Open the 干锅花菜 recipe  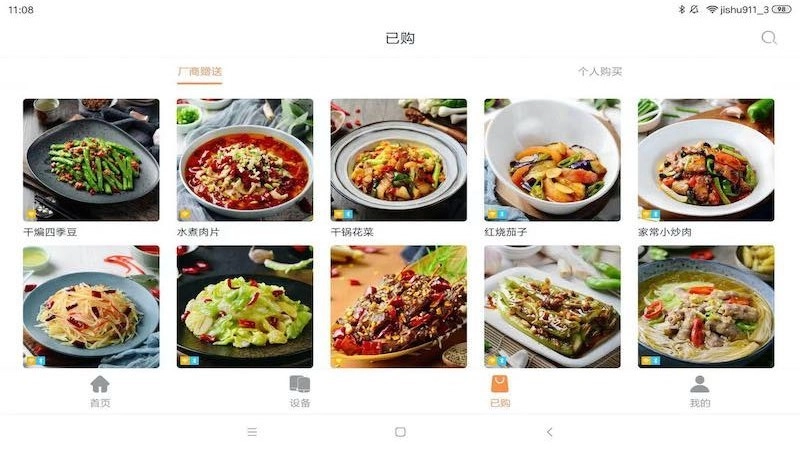click(x=399, y=160)
